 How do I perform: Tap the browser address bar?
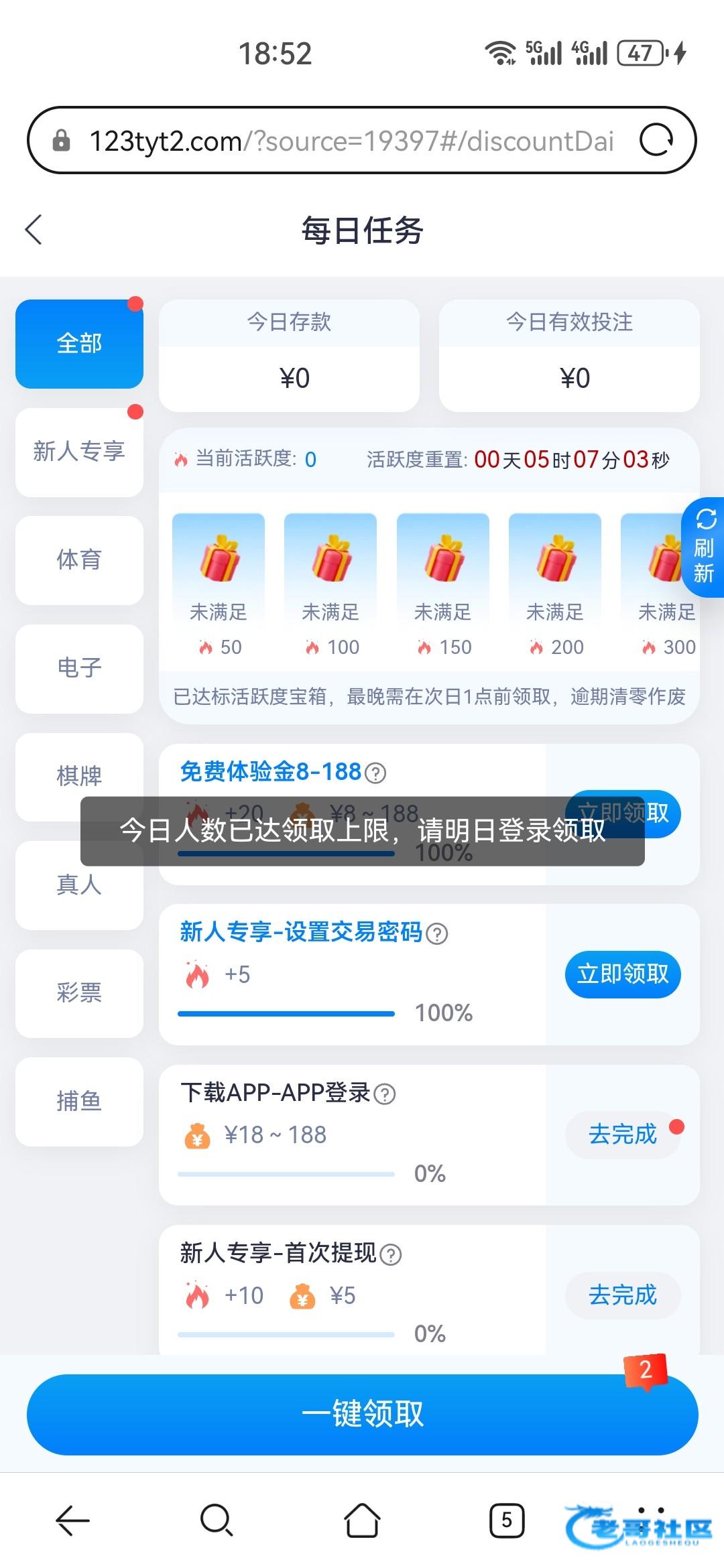click(x=349, y=141)
